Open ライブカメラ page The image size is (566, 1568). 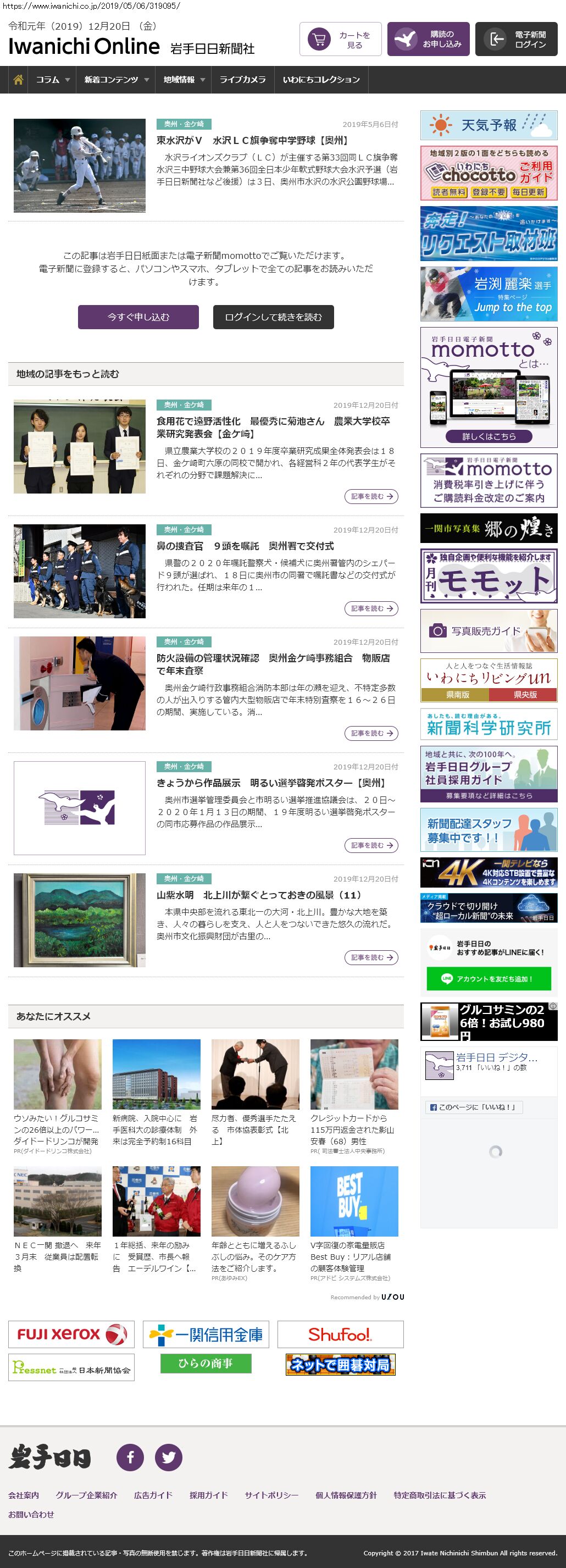pyautogui.click(x=242, y=80)
